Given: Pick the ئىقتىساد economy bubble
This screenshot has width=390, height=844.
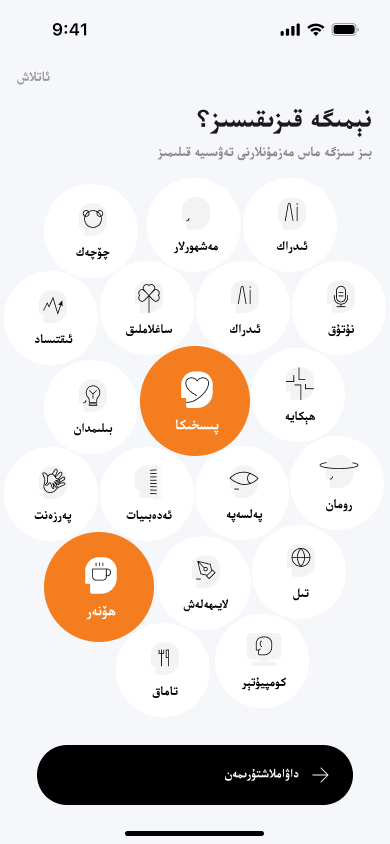Looking at the screenshot, I should point(51,318).
